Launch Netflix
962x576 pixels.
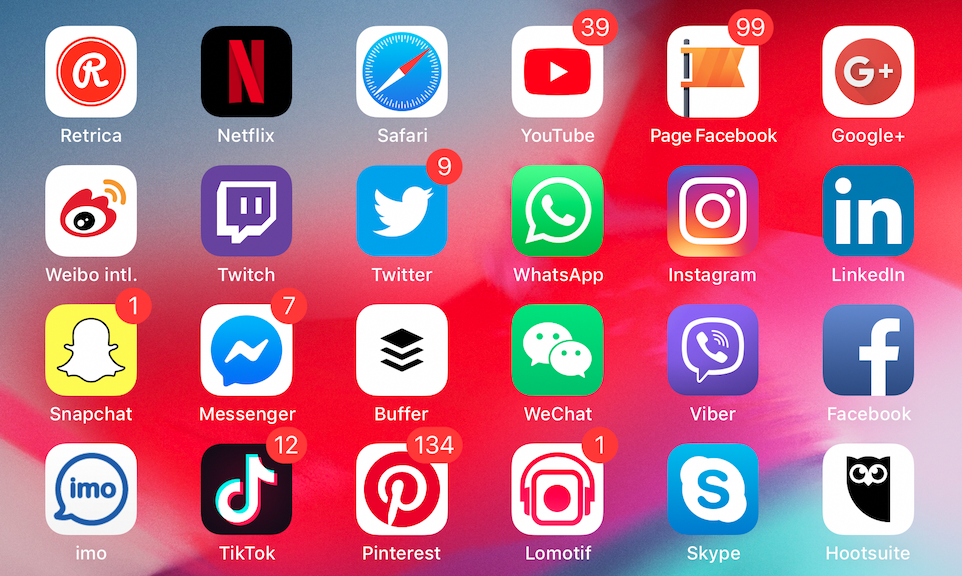click(246, 72)
